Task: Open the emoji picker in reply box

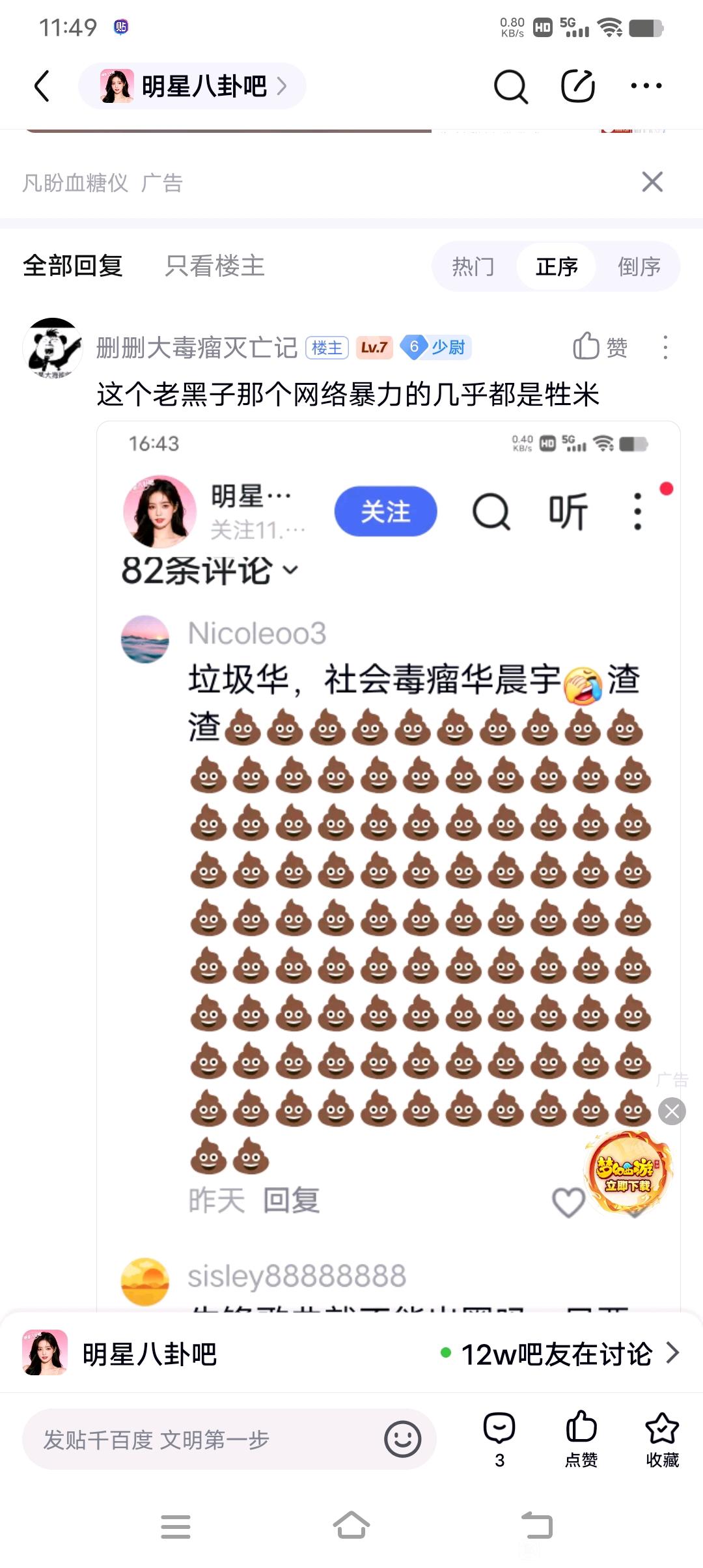Action: pyautogui.click(x=402, y=1439)
